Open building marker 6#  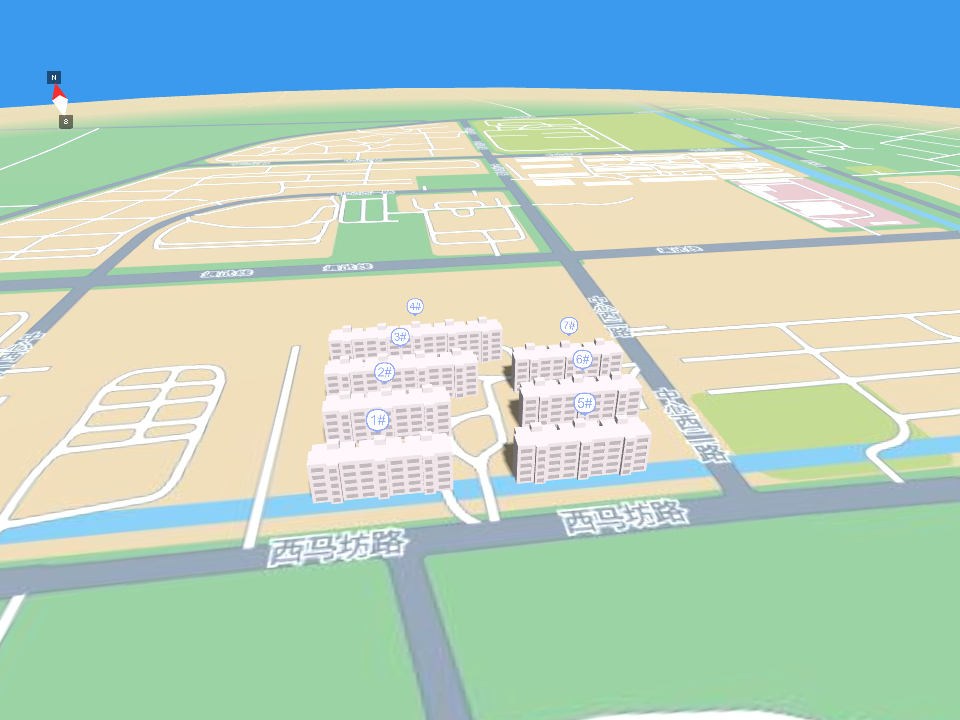[583, 359]
